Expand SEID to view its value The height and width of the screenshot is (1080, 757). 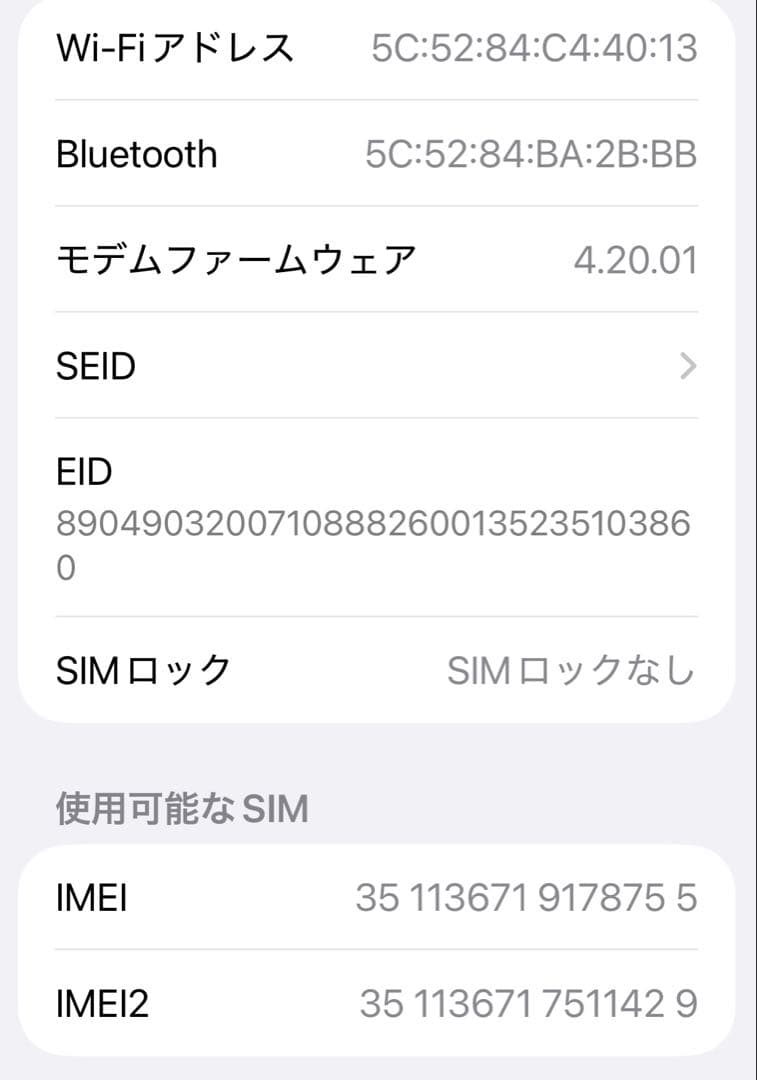[378, 366]
